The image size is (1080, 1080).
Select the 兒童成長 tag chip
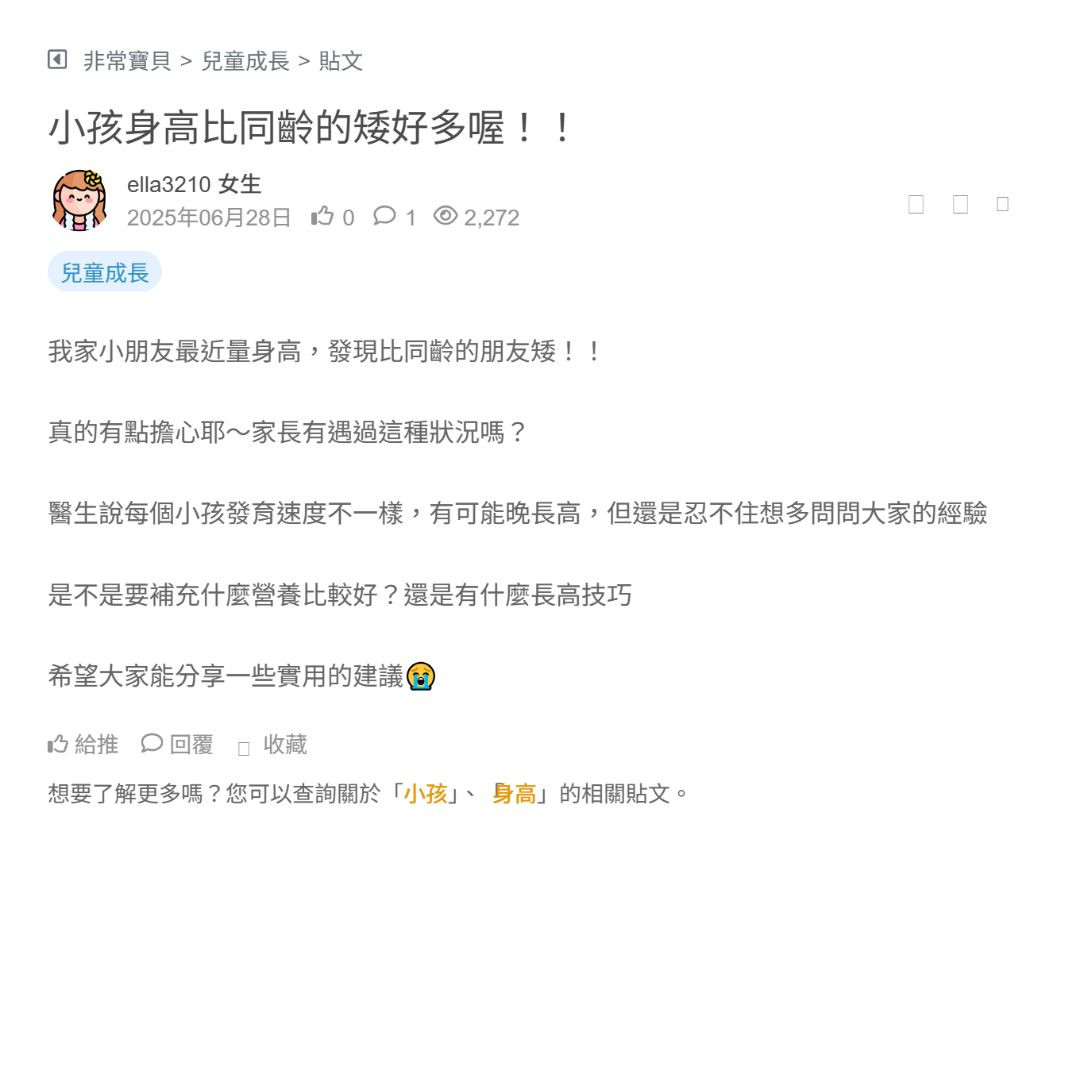pyautogui.click(x=104, y=272)
